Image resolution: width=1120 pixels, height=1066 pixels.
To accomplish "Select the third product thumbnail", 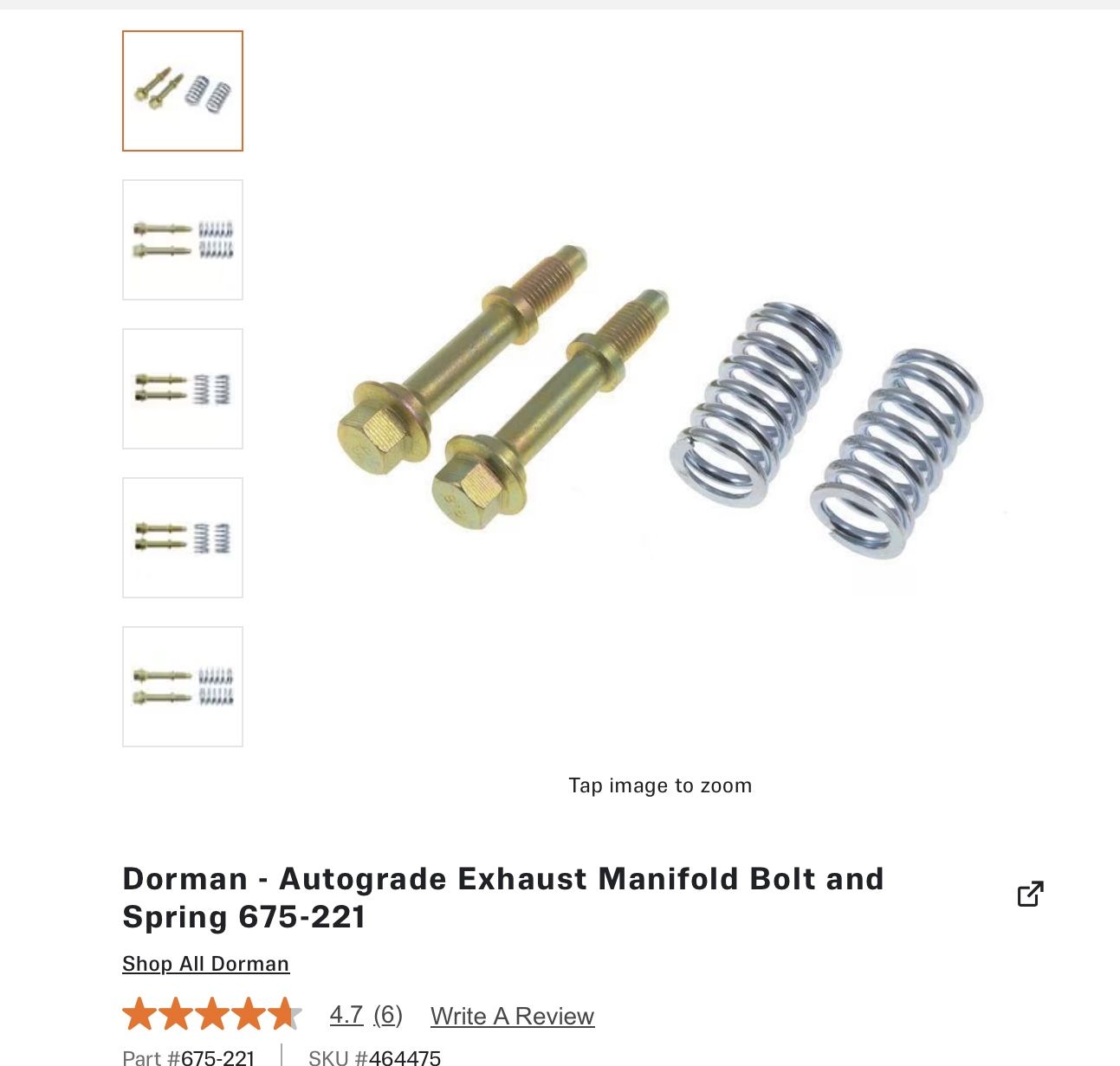I will pos(183,389).
